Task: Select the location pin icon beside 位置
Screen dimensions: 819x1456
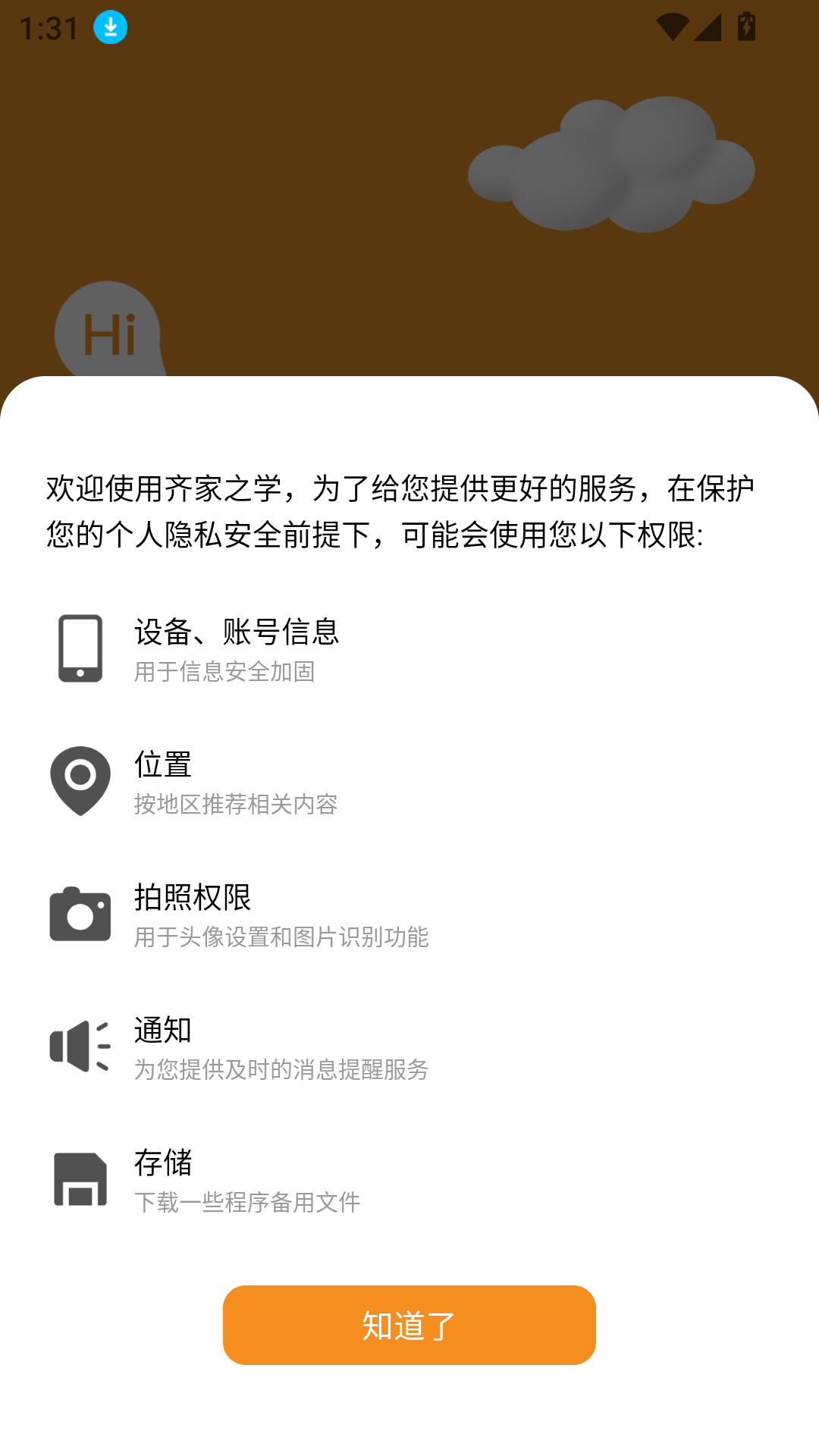Action: point(79,781)
